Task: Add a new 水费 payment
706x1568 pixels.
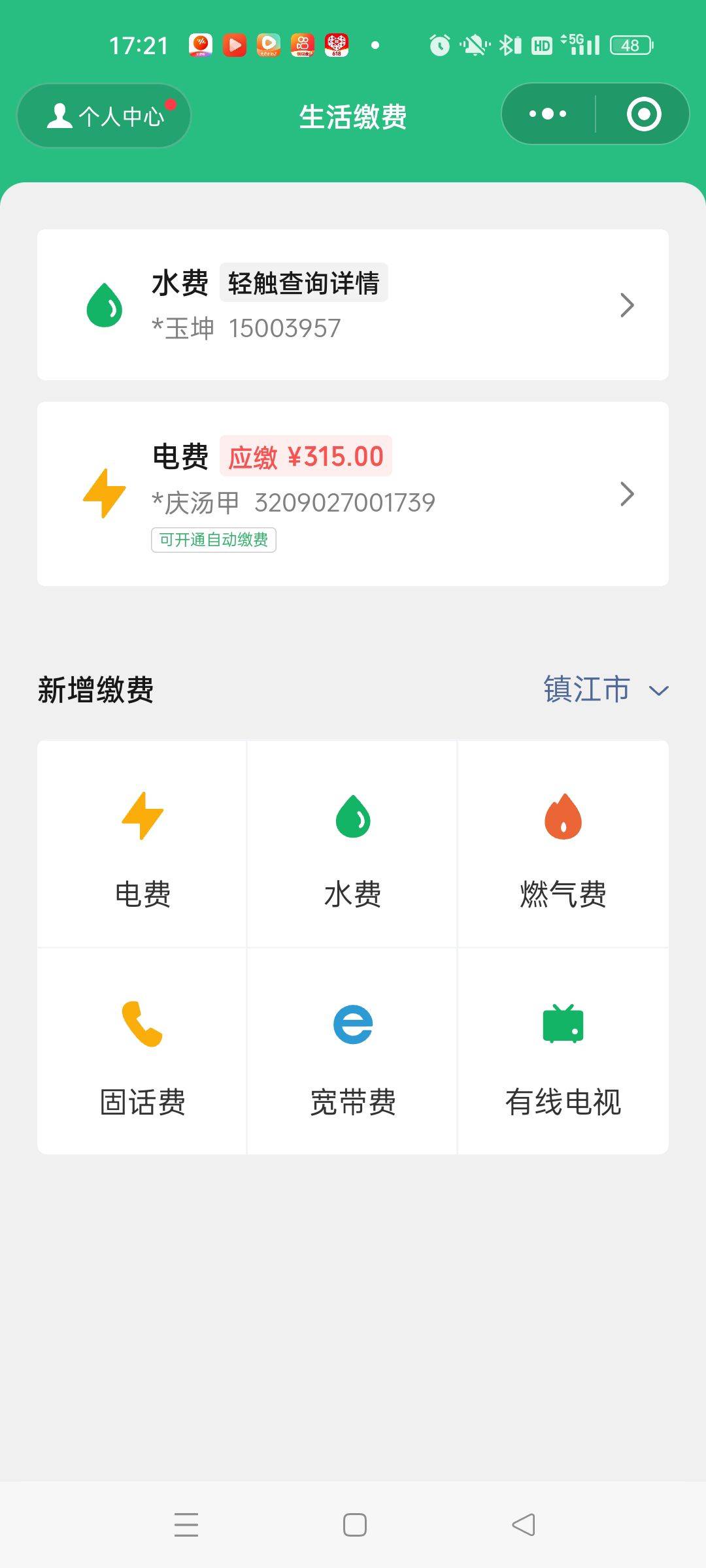Action: click(352, 843)
